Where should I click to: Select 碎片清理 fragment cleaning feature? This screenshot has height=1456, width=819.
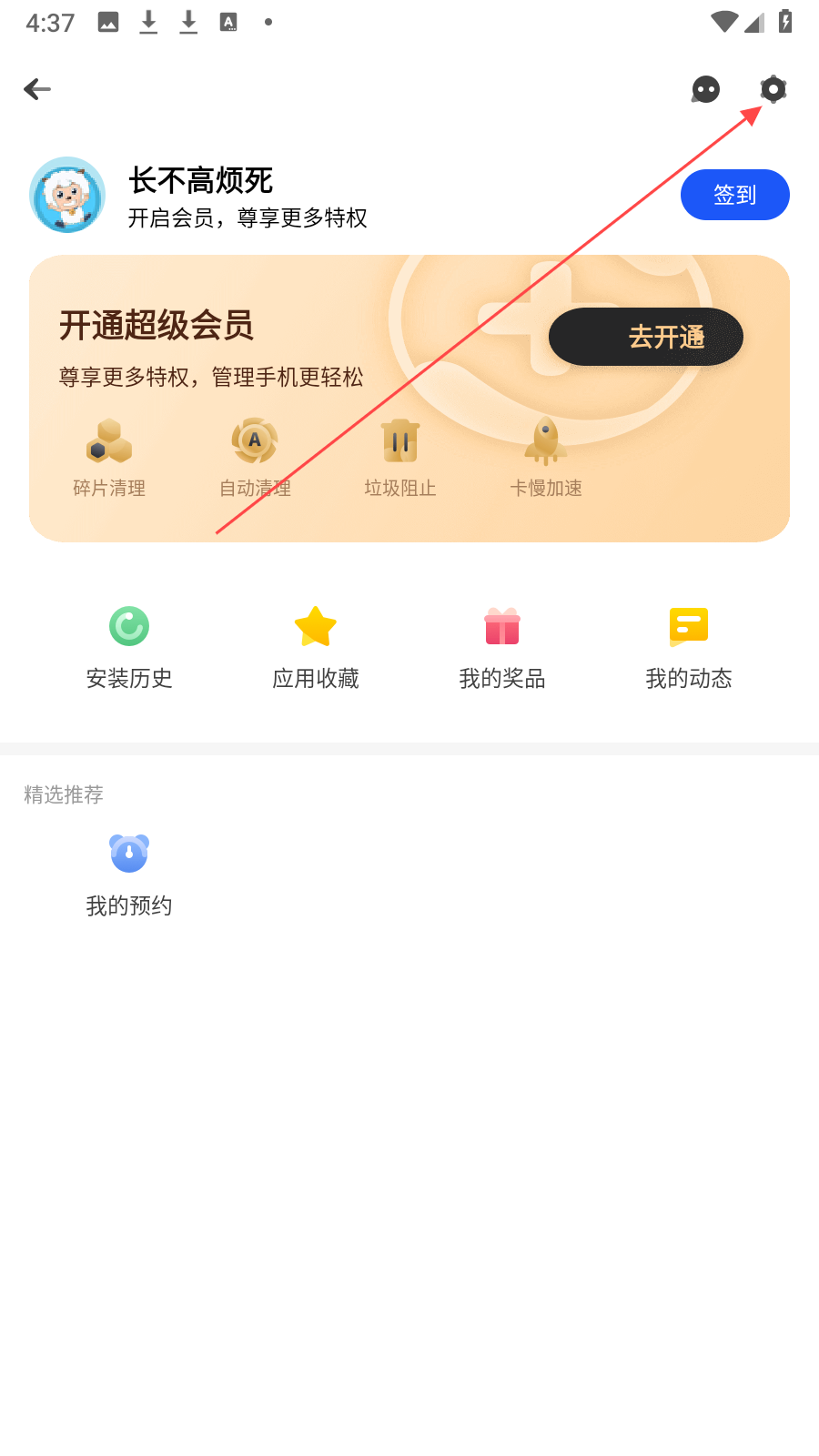[109, 459]
